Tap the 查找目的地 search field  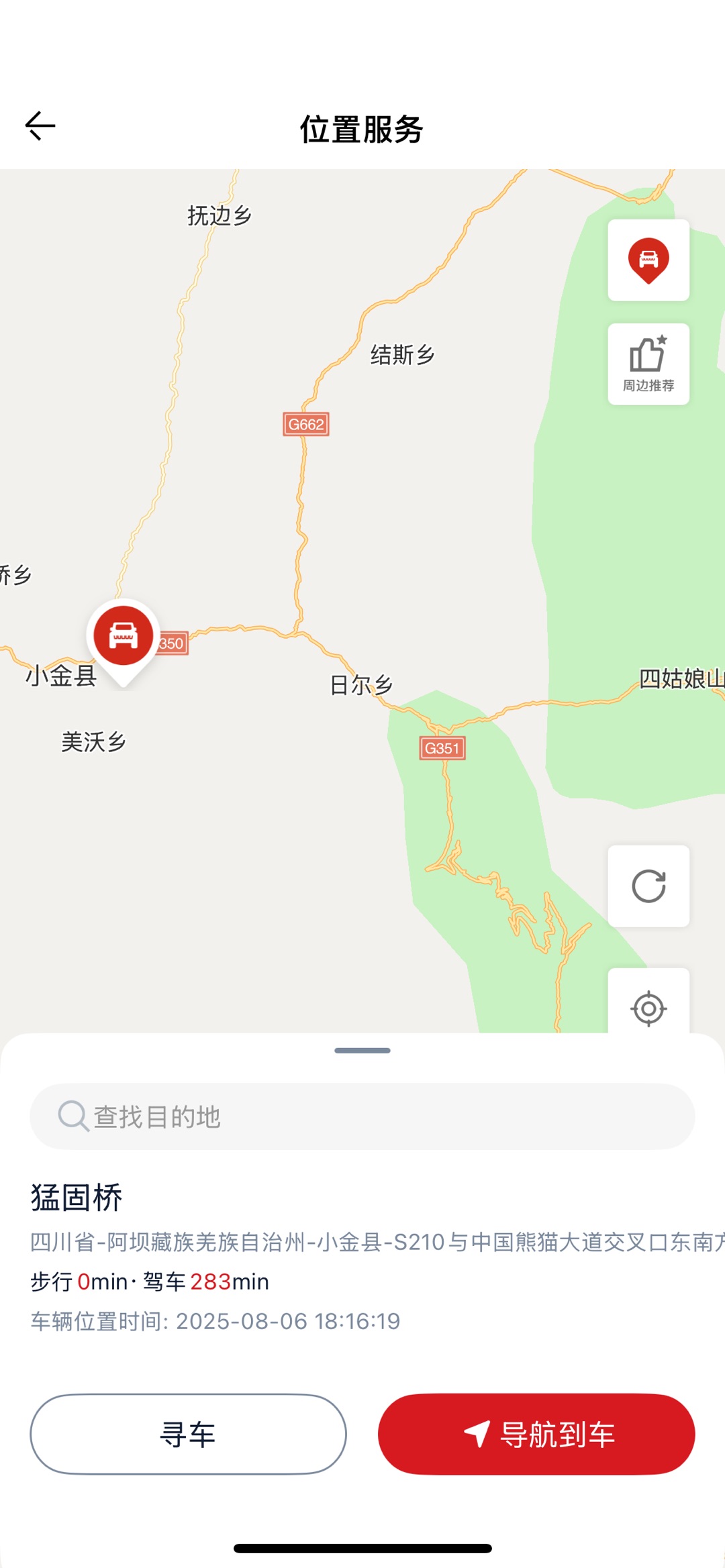tap(362, 1116)
